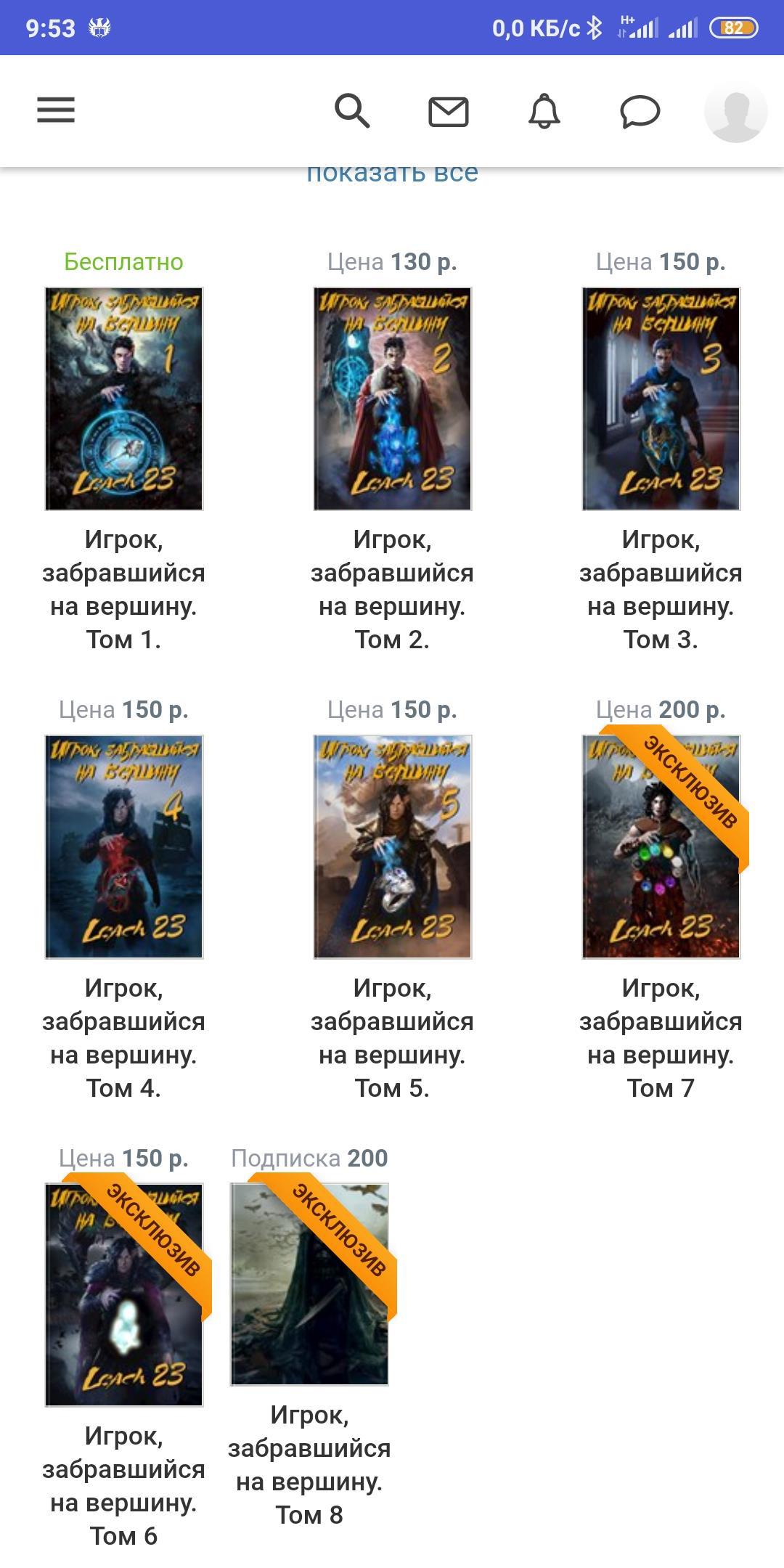
Task: Open the profile avatar
Action: [x=735, y=112]
